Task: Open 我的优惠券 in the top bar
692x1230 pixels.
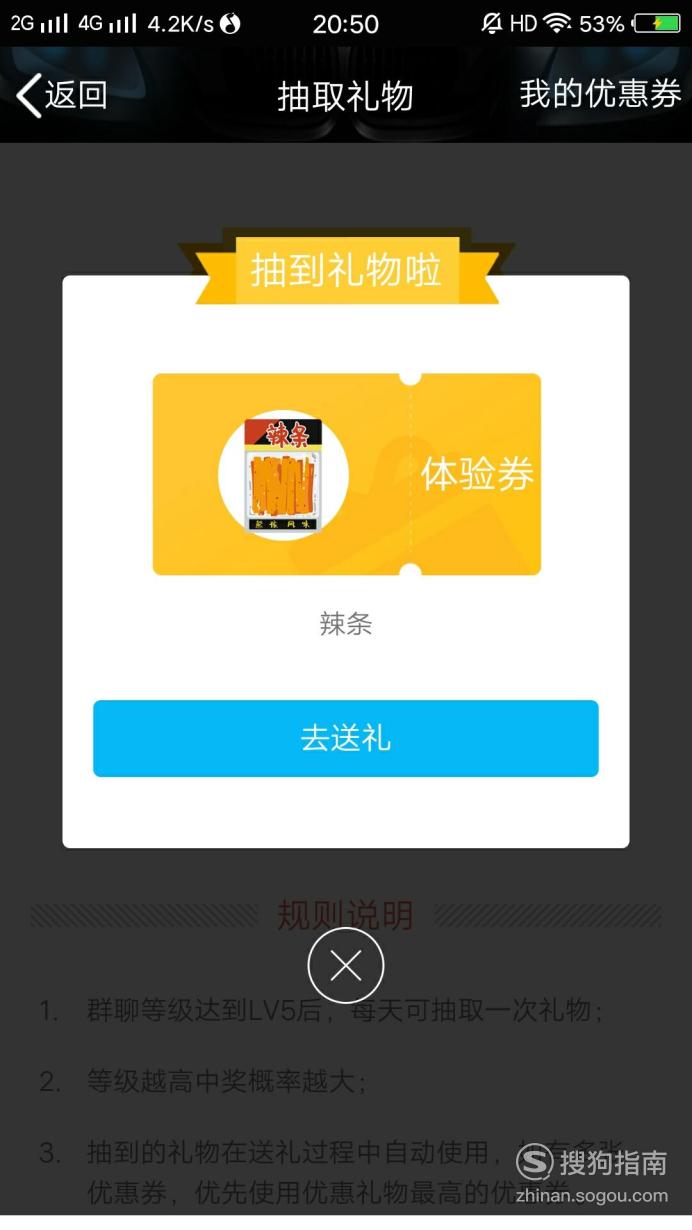Action: click(600, 94)
